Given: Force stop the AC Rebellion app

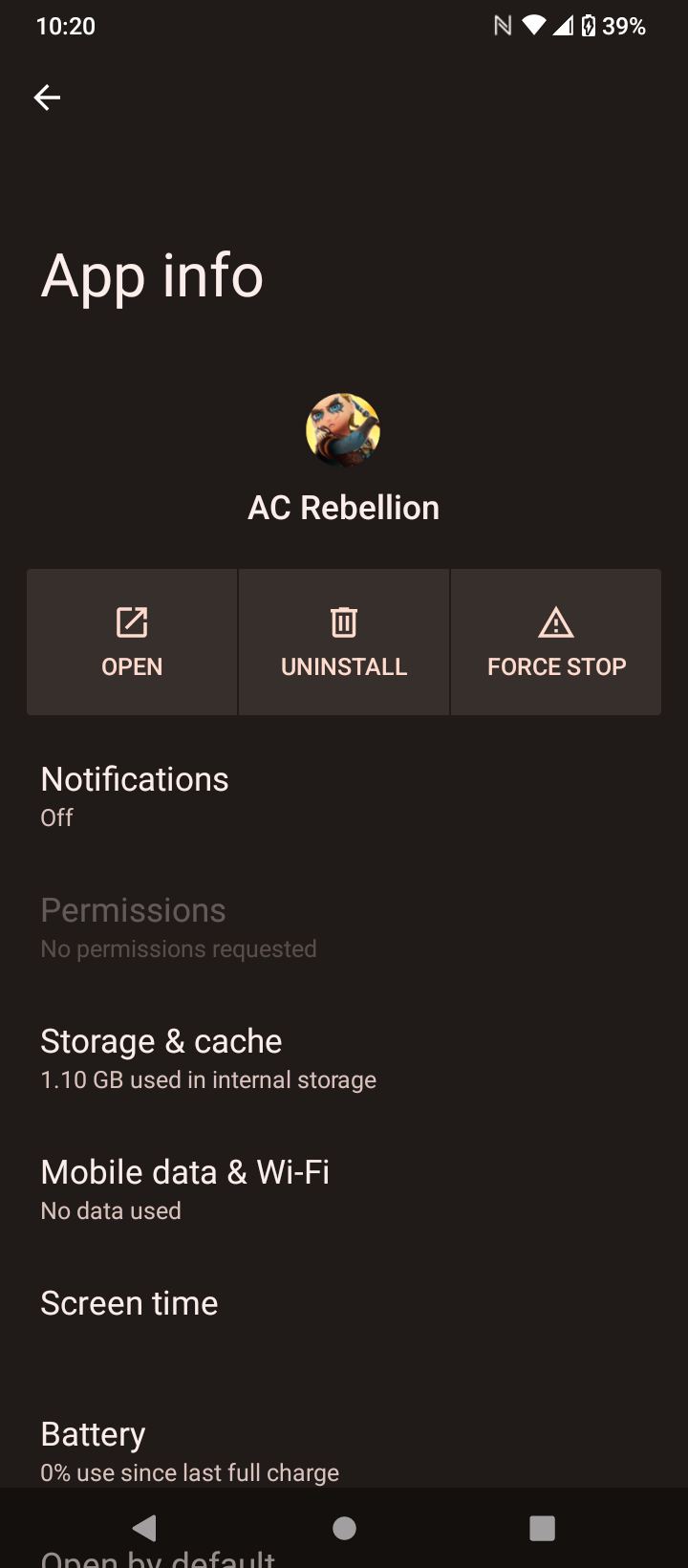Looking at the screenshot, I should point(556,642).
